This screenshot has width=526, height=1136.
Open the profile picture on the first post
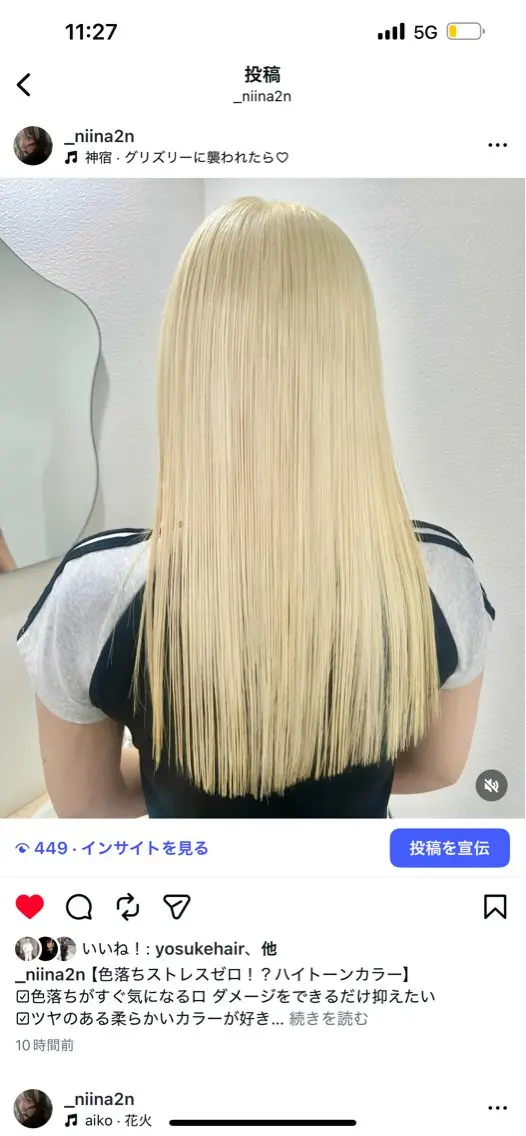(33, 146)
